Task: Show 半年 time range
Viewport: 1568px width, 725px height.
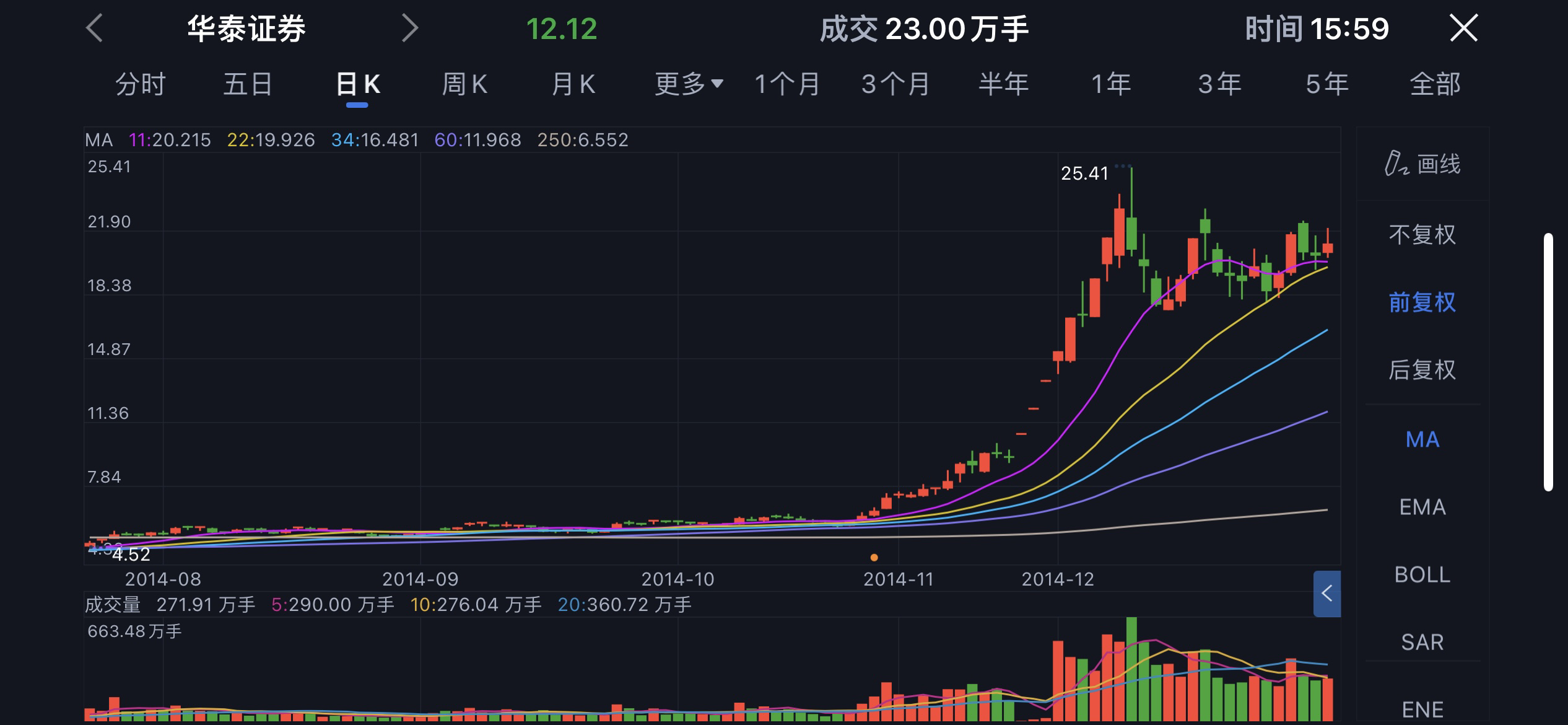Action: 1003,84
